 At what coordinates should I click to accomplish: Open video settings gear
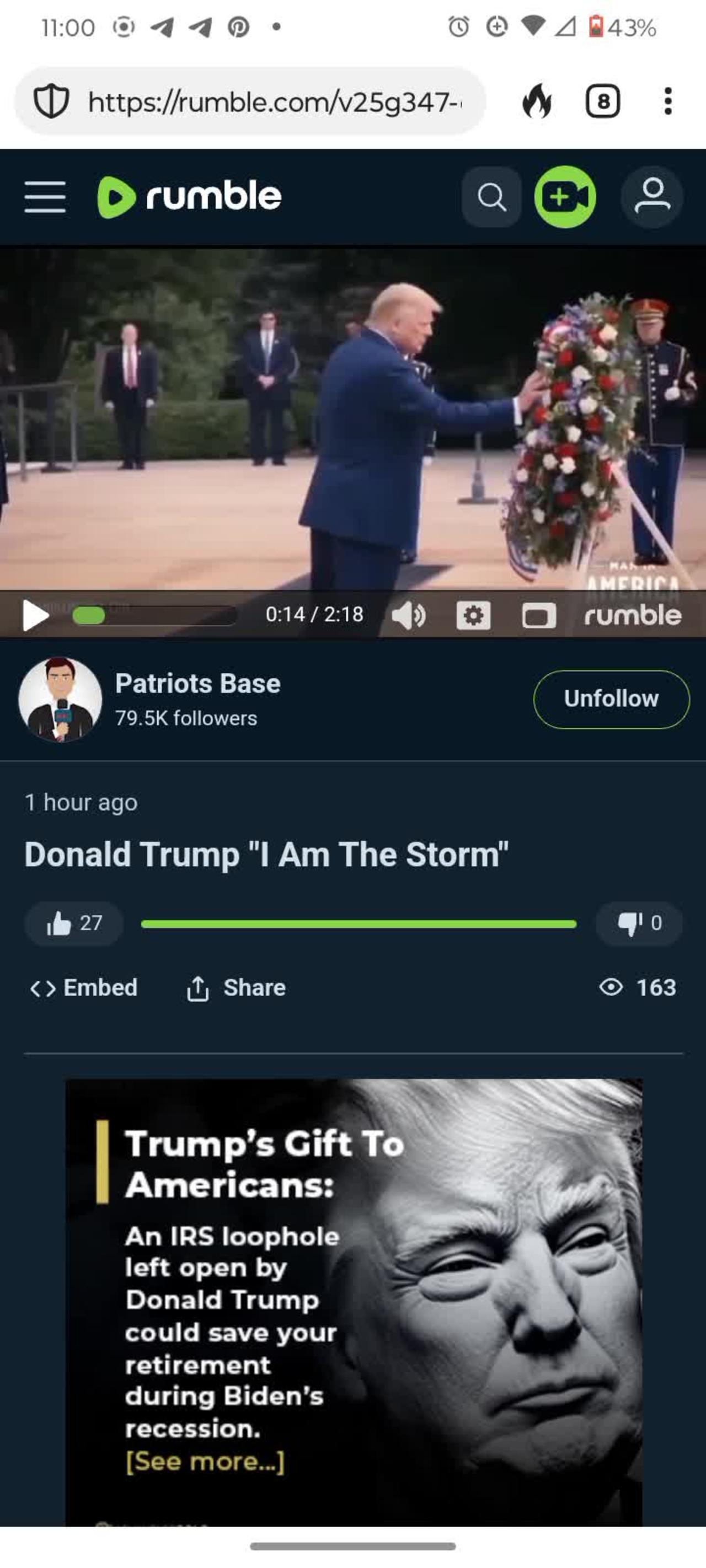tap(473, 615)
